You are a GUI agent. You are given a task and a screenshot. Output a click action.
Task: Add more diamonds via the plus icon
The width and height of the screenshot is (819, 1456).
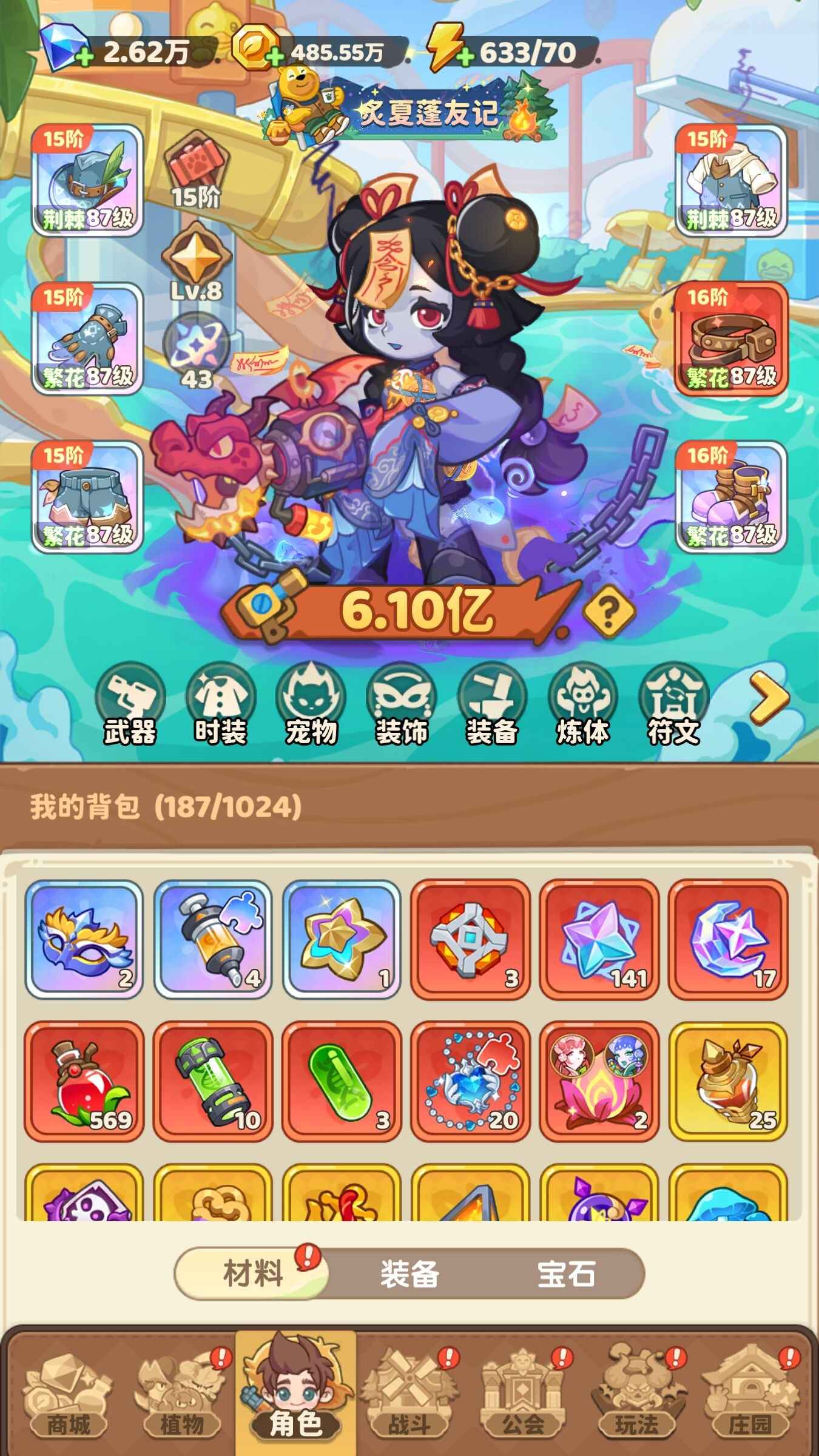[84, 57]
